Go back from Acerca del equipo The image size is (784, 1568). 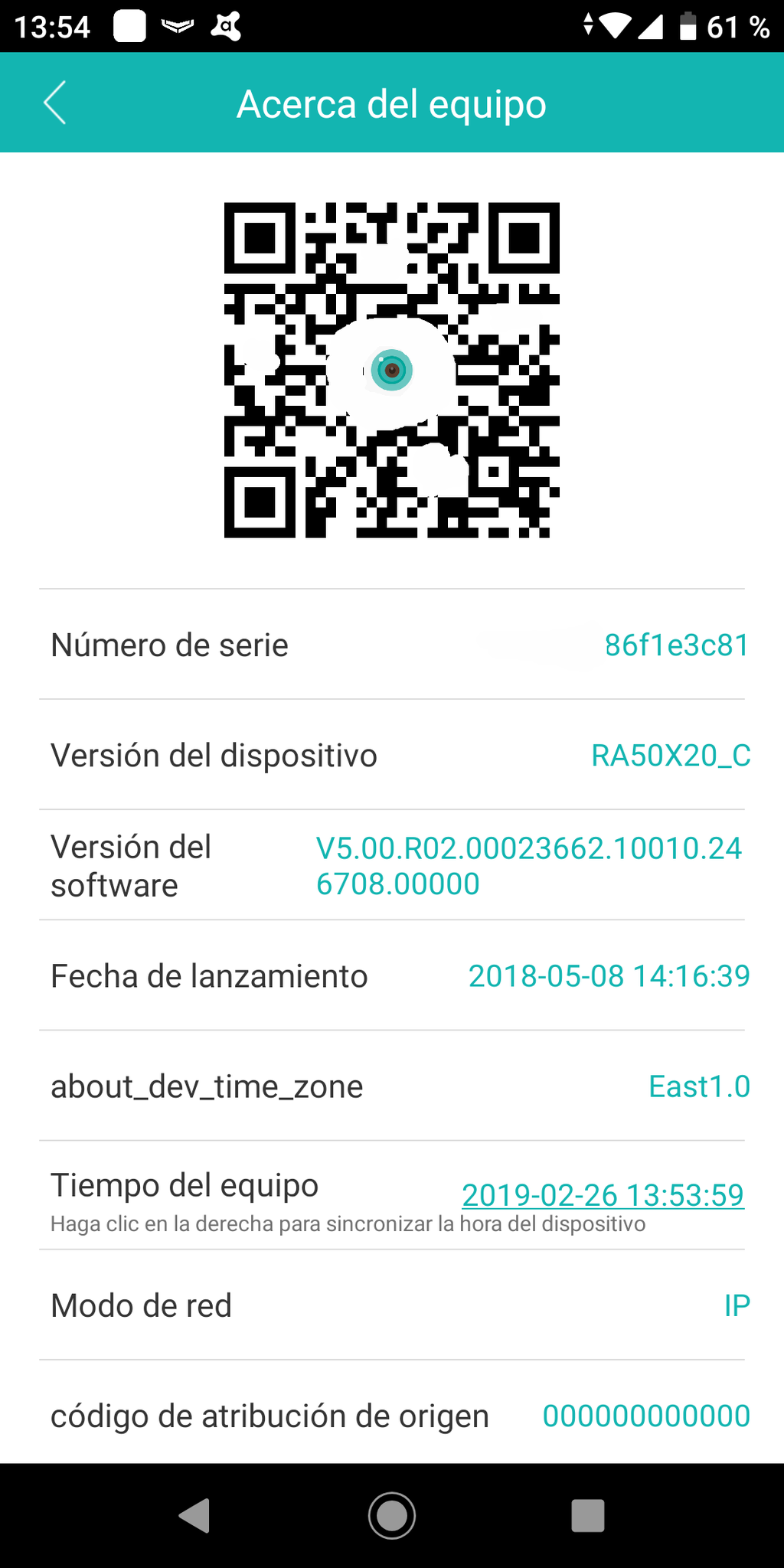click(x=55, y=103)
